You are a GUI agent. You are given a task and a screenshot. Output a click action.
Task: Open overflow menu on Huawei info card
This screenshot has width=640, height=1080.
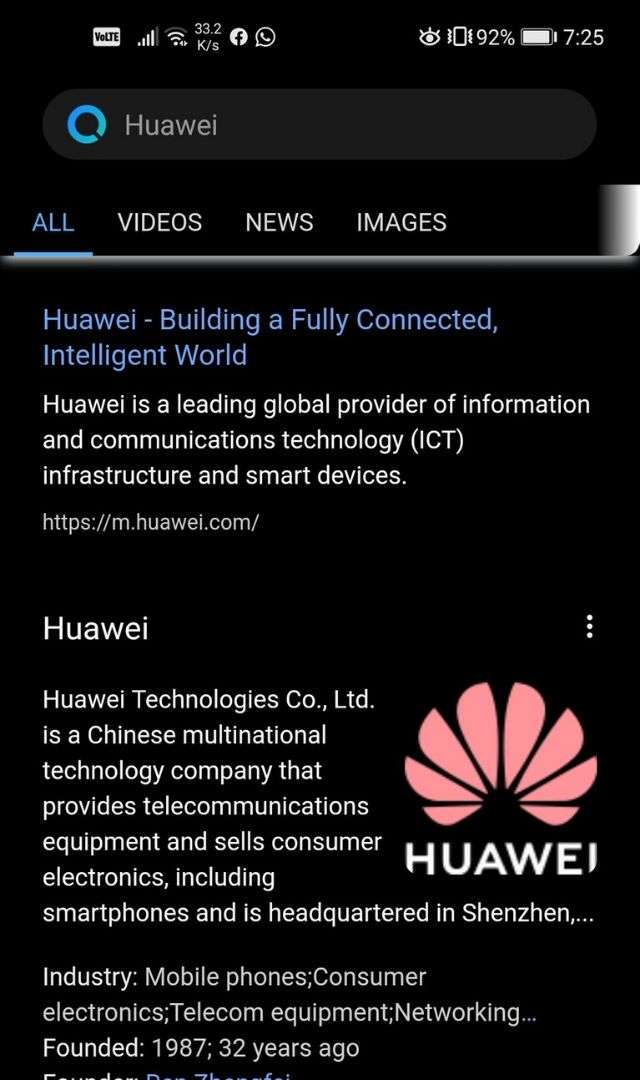pyautogui.click(x=590, y=627)
